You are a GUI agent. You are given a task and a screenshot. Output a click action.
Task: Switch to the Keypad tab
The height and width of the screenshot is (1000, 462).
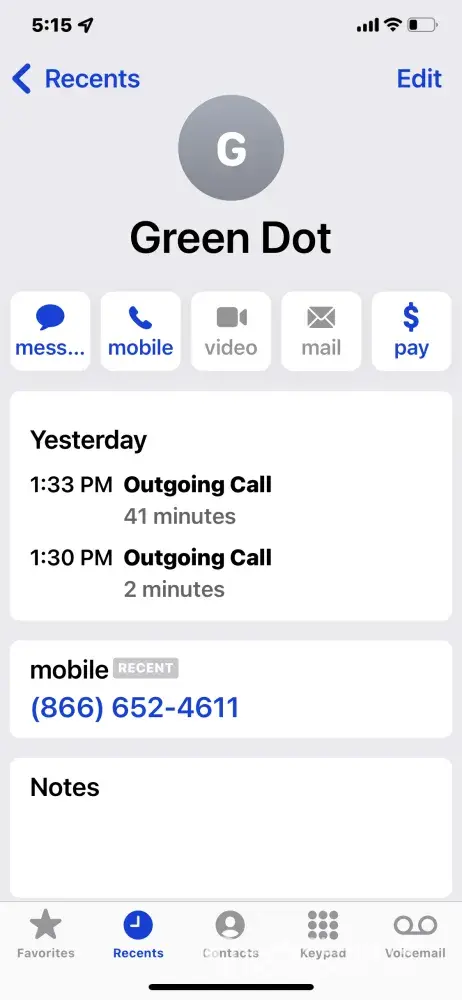coord(323,934)
